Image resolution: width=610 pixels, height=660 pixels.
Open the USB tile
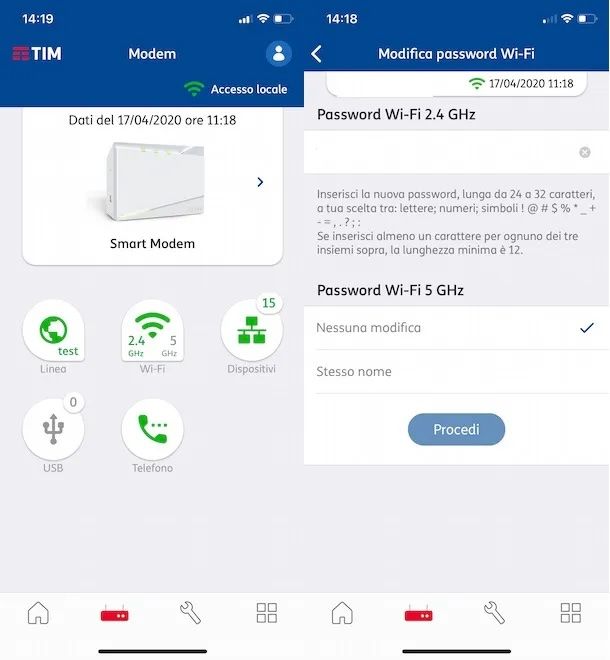tap(54, 431)
